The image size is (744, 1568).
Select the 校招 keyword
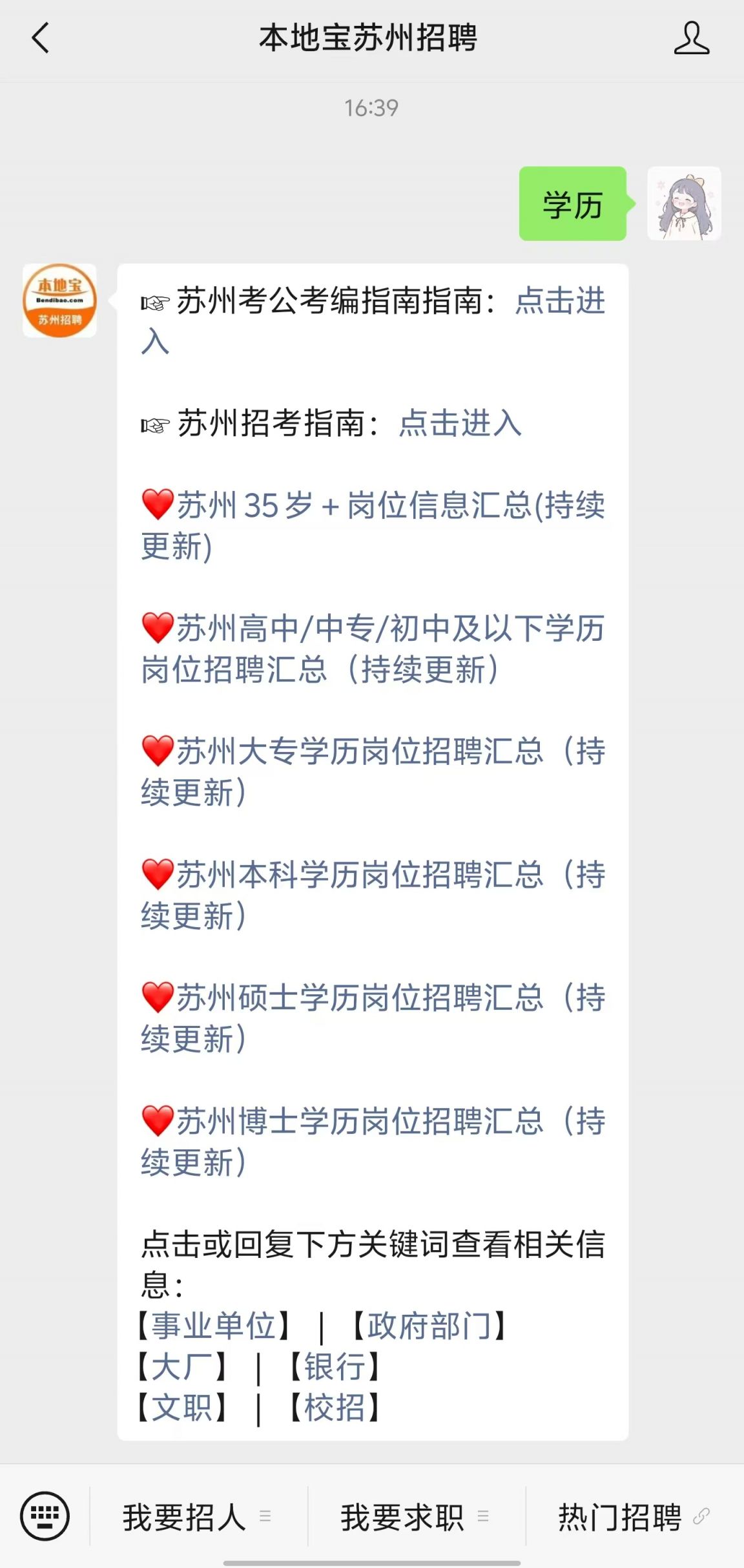coord(335,1408)
